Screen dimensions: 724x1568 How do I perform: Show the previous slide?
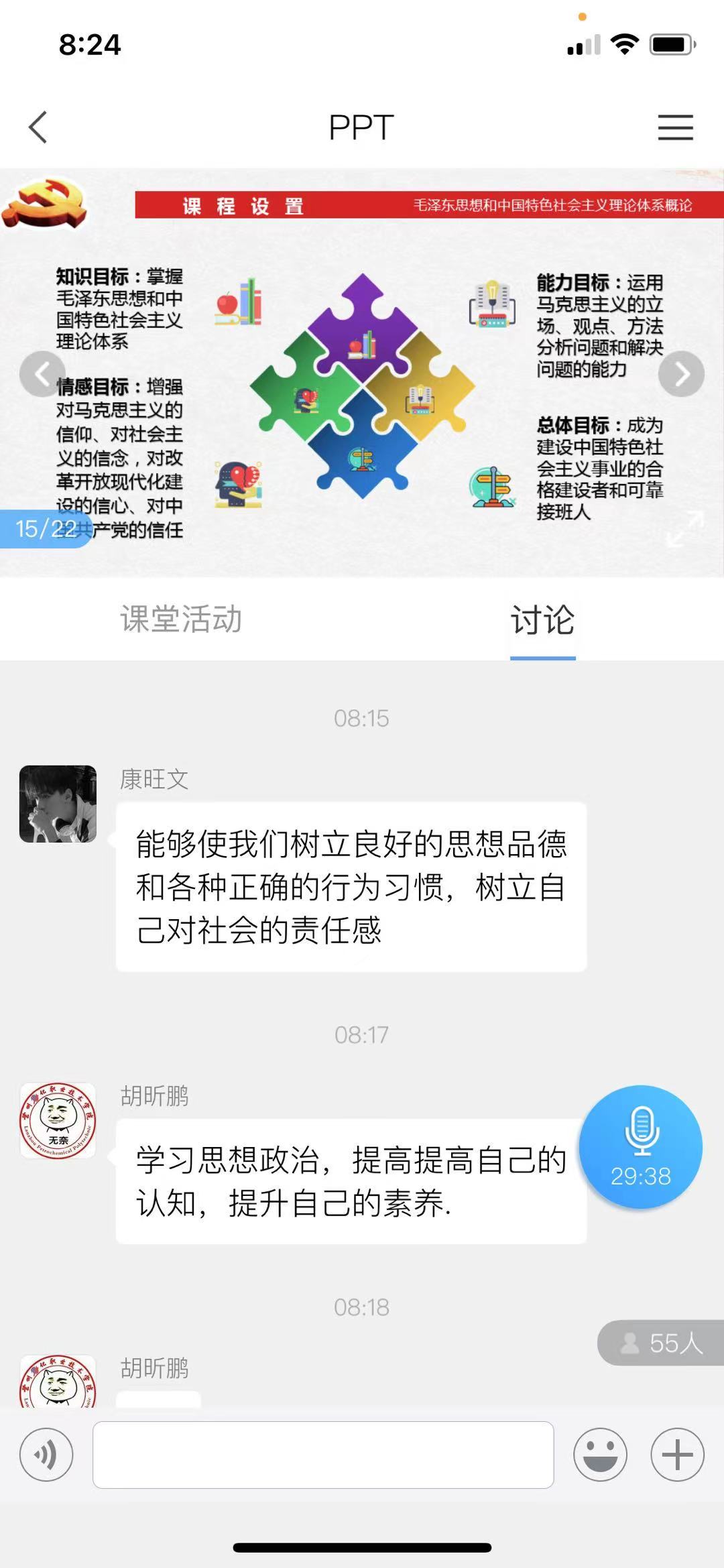coord(42,374)
